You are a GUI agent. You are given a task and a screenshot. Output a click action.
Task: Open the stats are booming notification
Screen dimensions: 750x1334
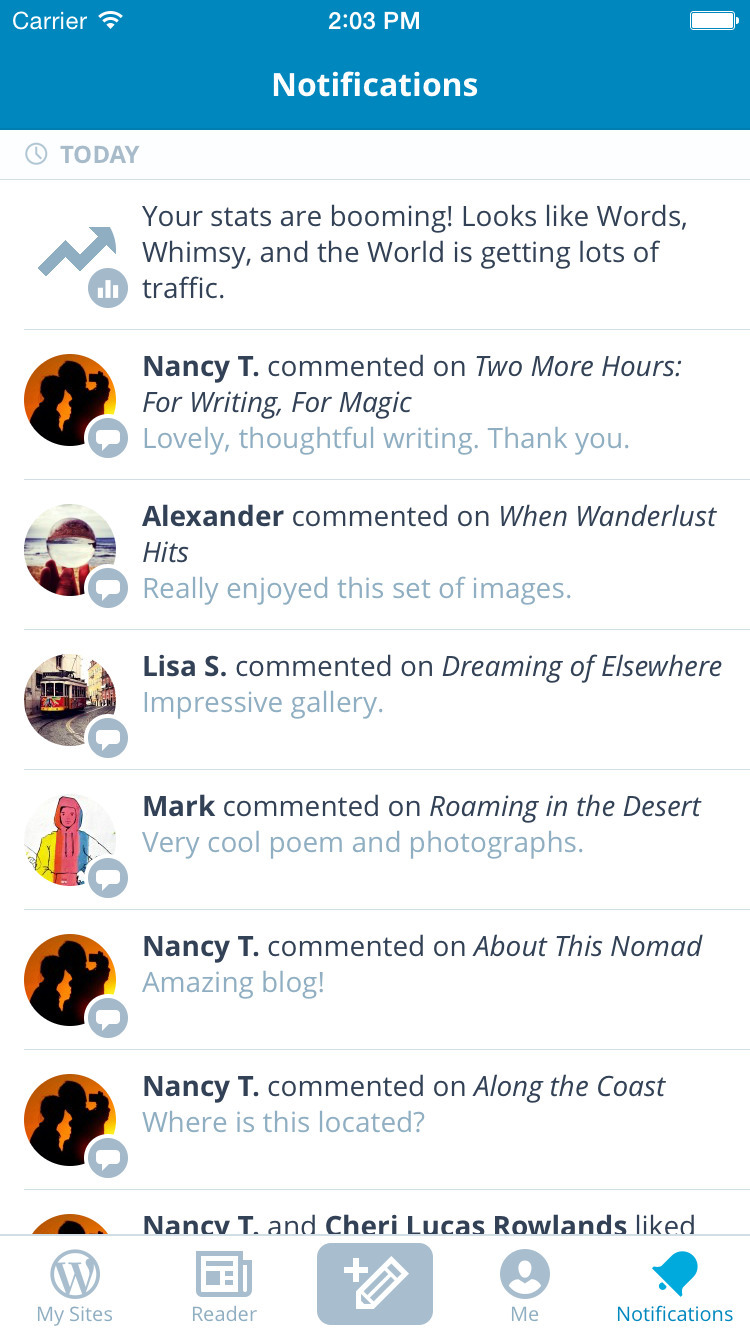pyautogui.click(x=400, y=253)
